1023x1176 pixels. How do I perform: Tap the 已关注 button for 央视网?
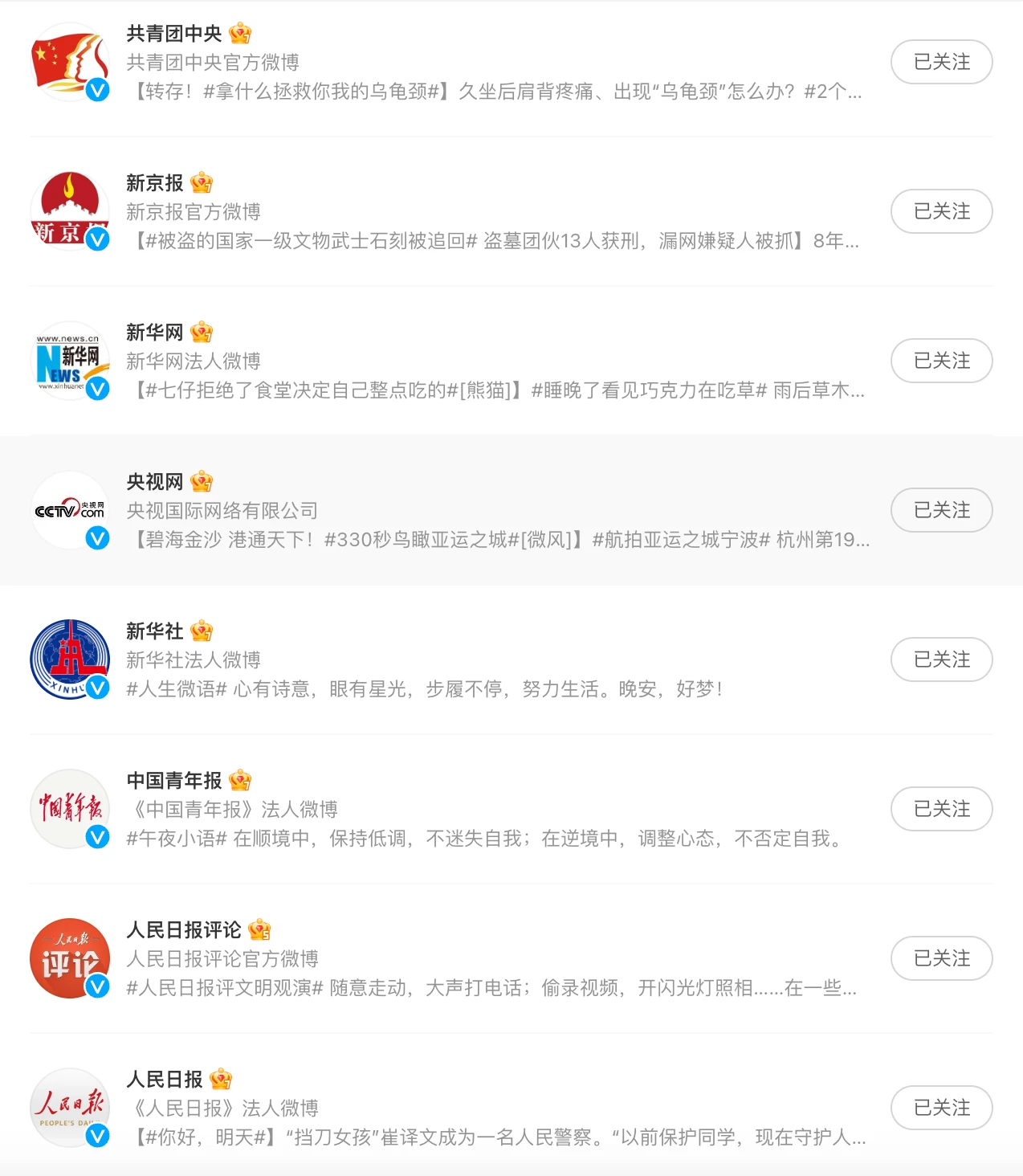[941, 510]
